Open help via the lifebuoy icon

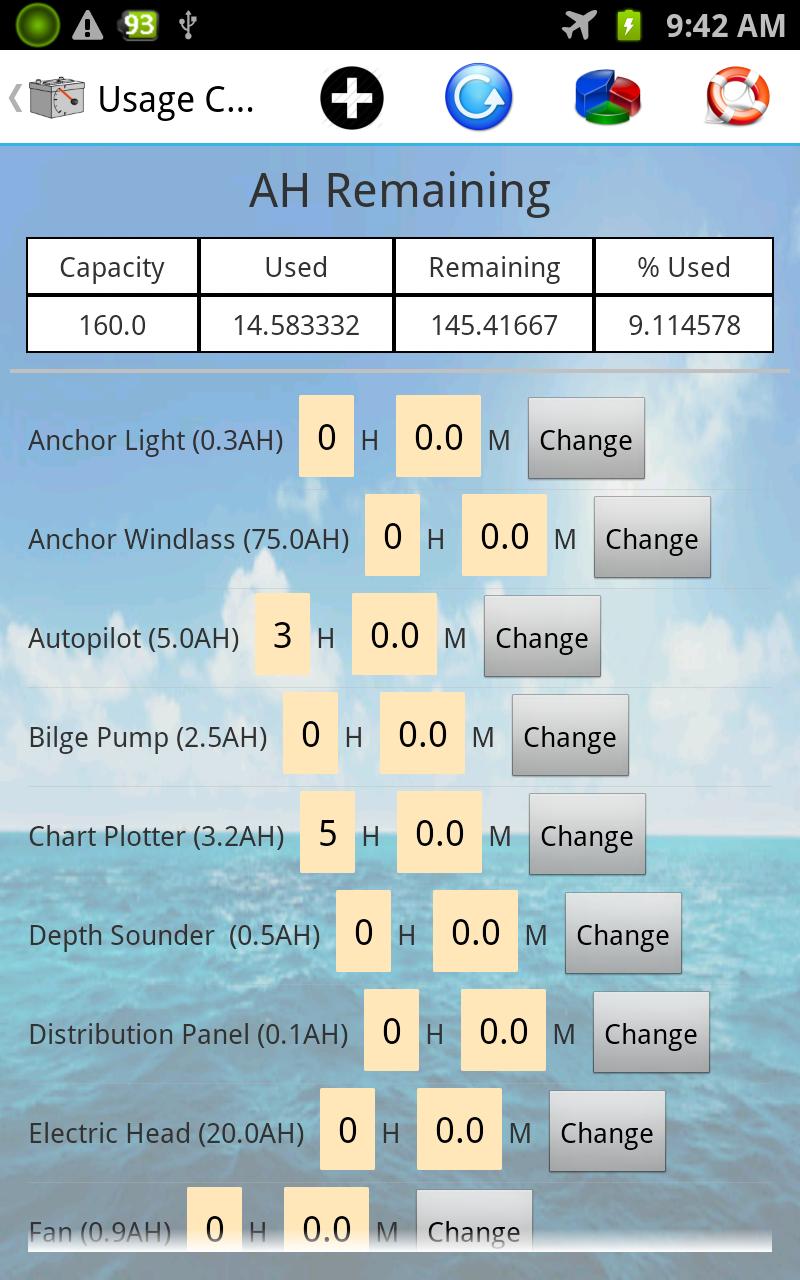click(x=735, y=97)
